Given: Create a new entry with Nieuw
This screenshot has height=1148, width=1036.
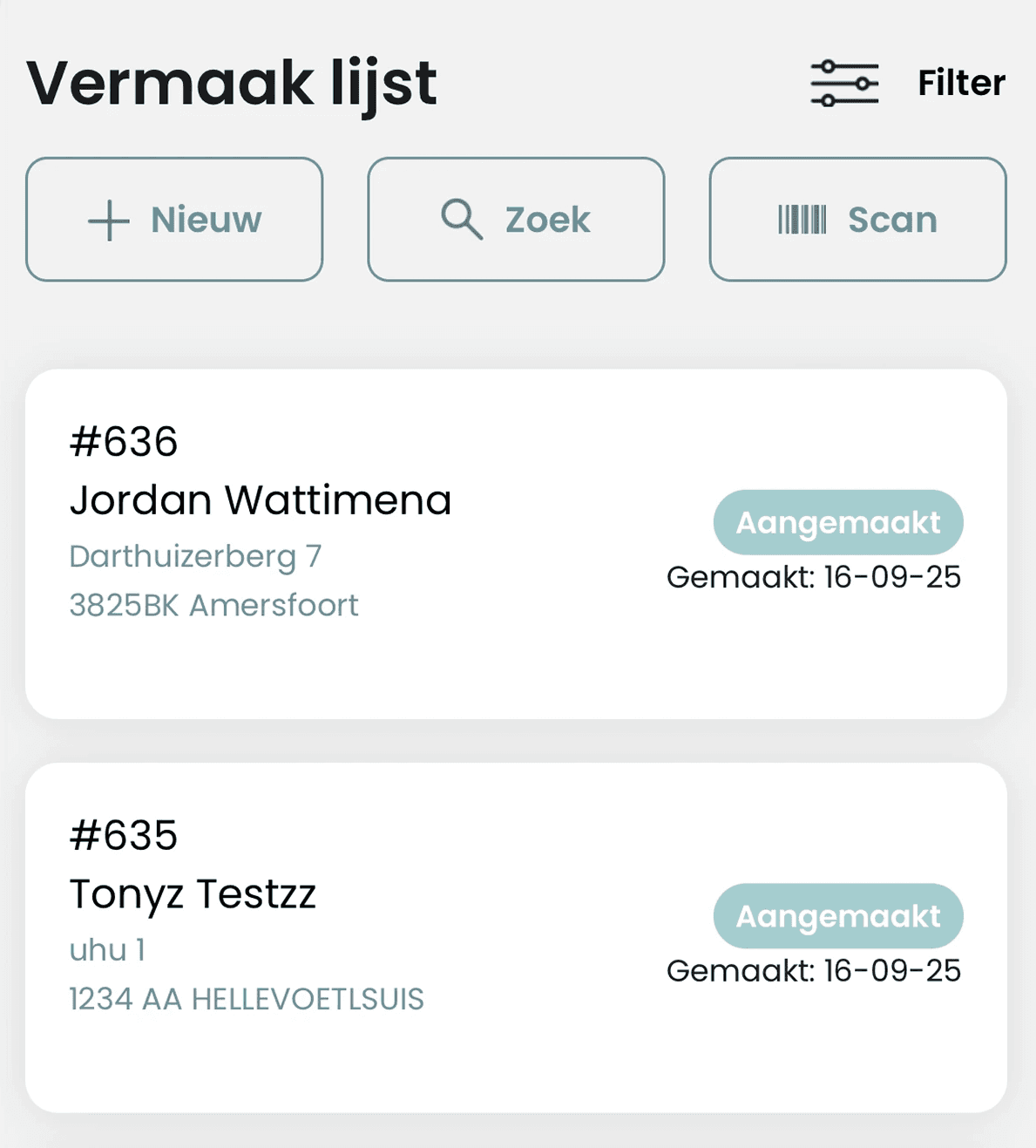Looking at the screenshot, I should [x=174, y=220].
